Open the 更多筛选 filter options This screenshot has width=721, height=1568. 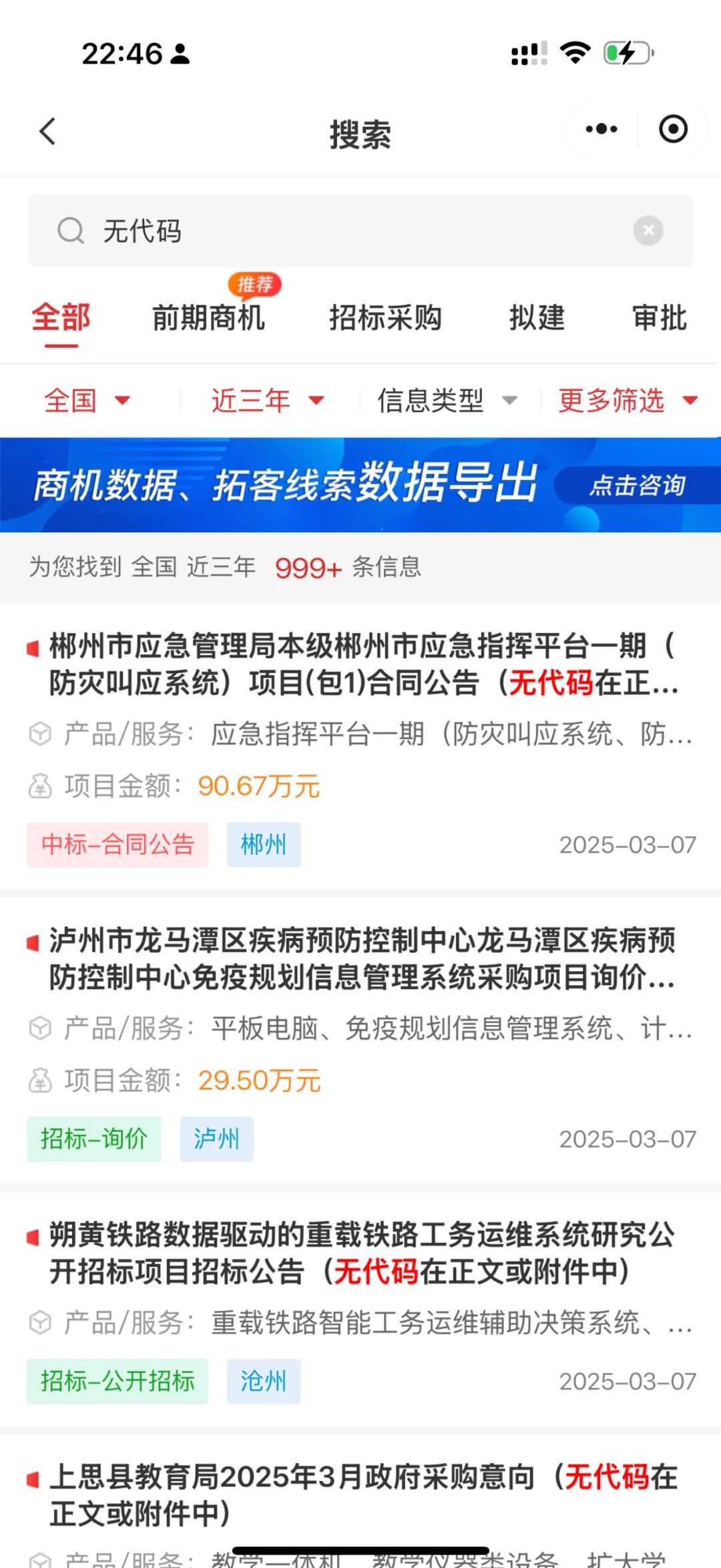(628, 401)
